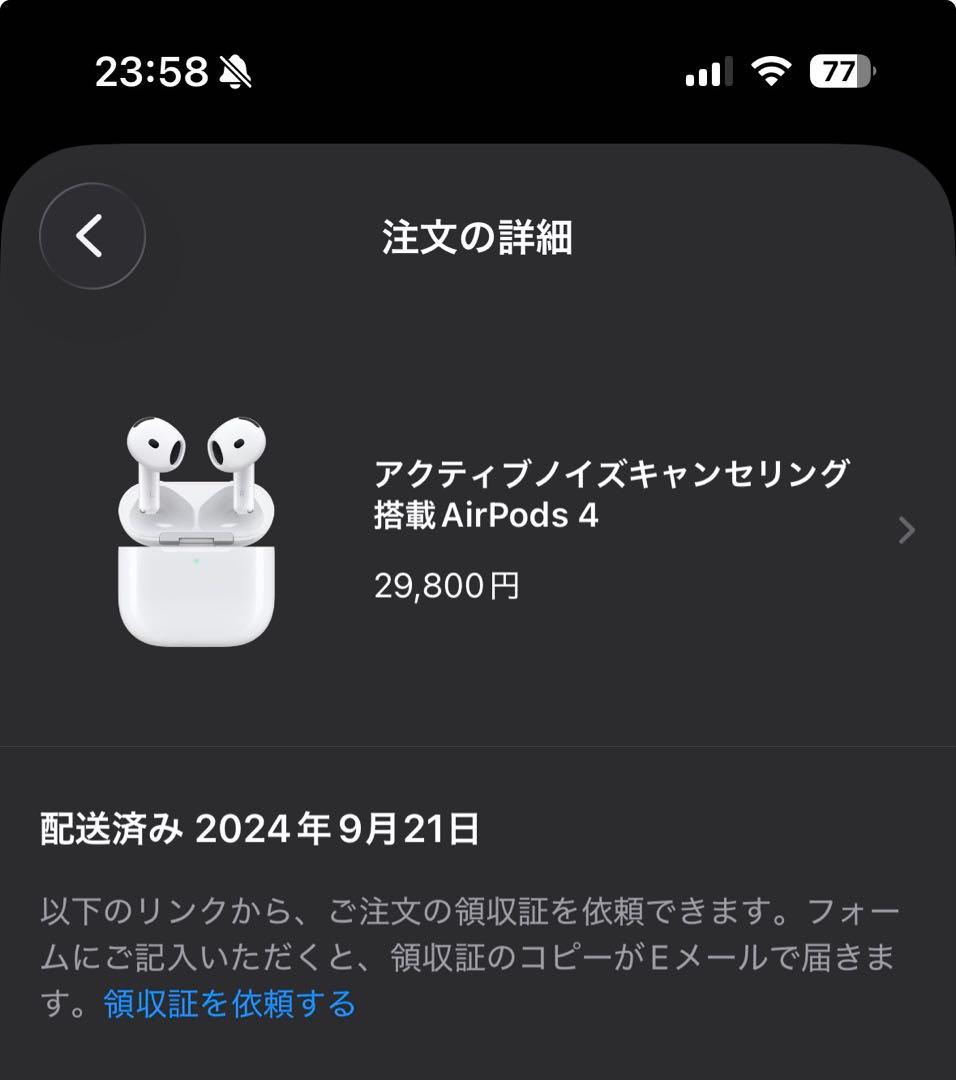This screenshot has width=956, height=1080.
Task: Tap the receipt instructions paragraph
Action: (478, 948)
